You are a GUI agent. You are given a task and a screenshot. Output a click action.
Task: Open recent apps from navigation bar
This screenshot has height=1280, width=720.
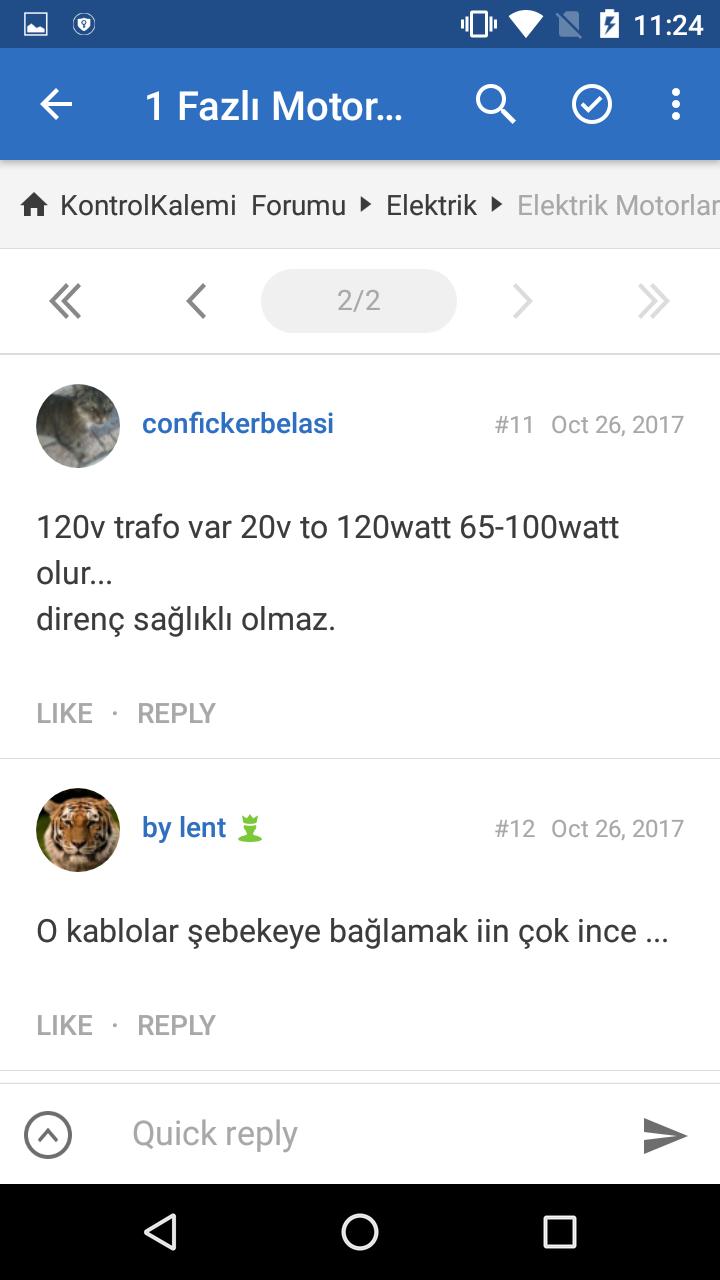point(560,1232)
